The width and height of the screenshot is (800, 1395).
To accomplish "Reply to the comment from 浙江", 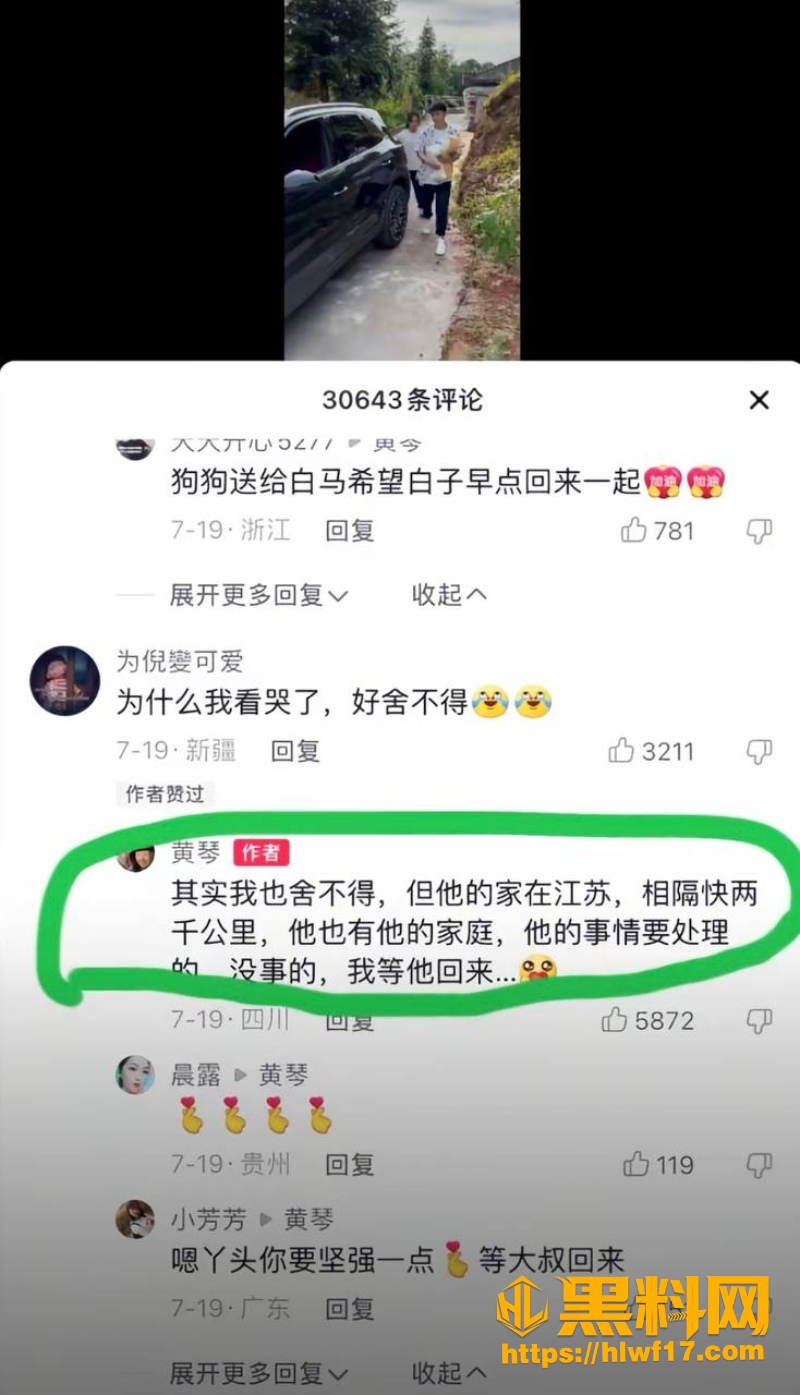I will 349,530.
